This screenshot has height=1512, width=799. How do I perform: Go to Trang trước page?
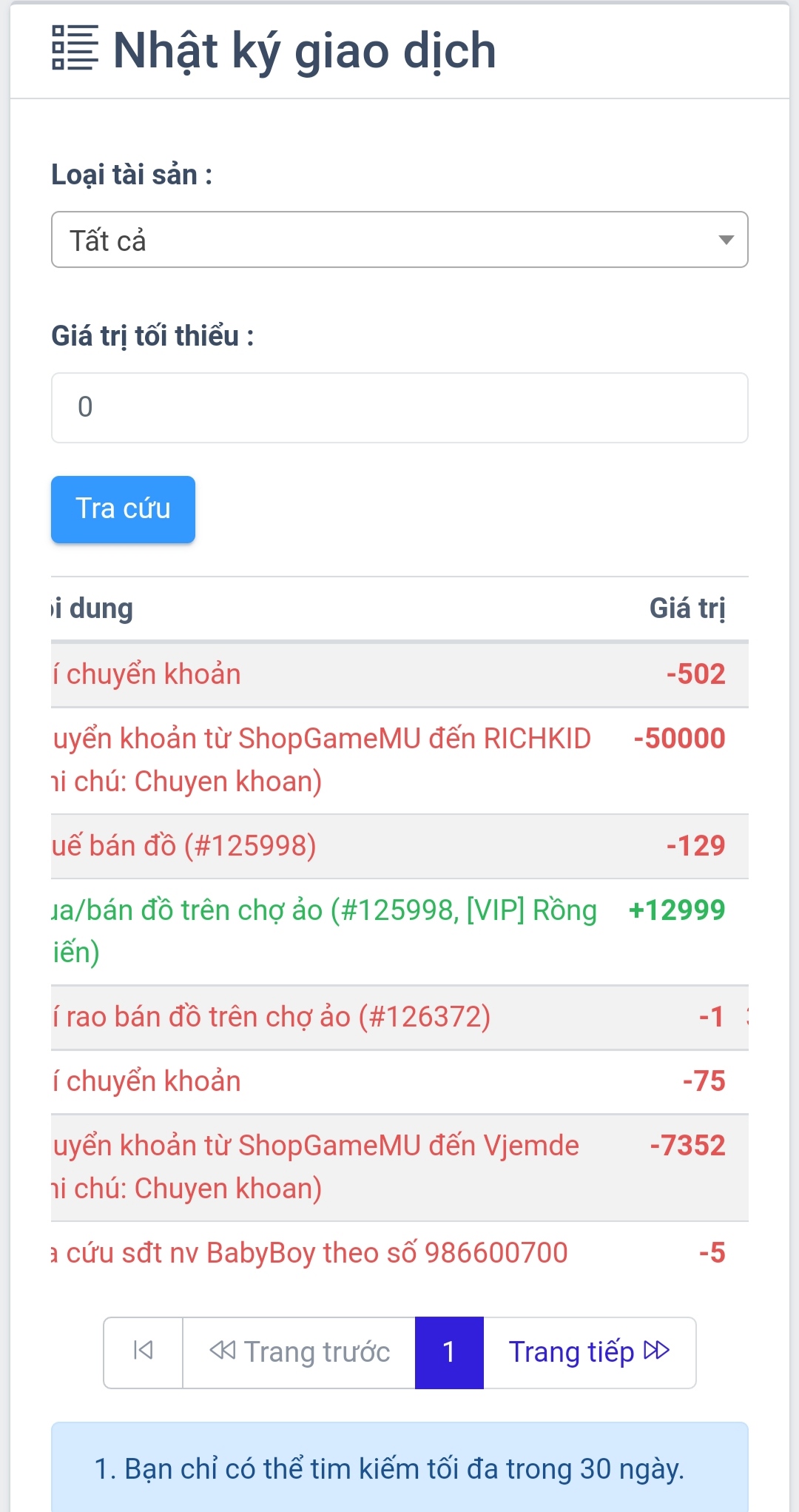299,1352
